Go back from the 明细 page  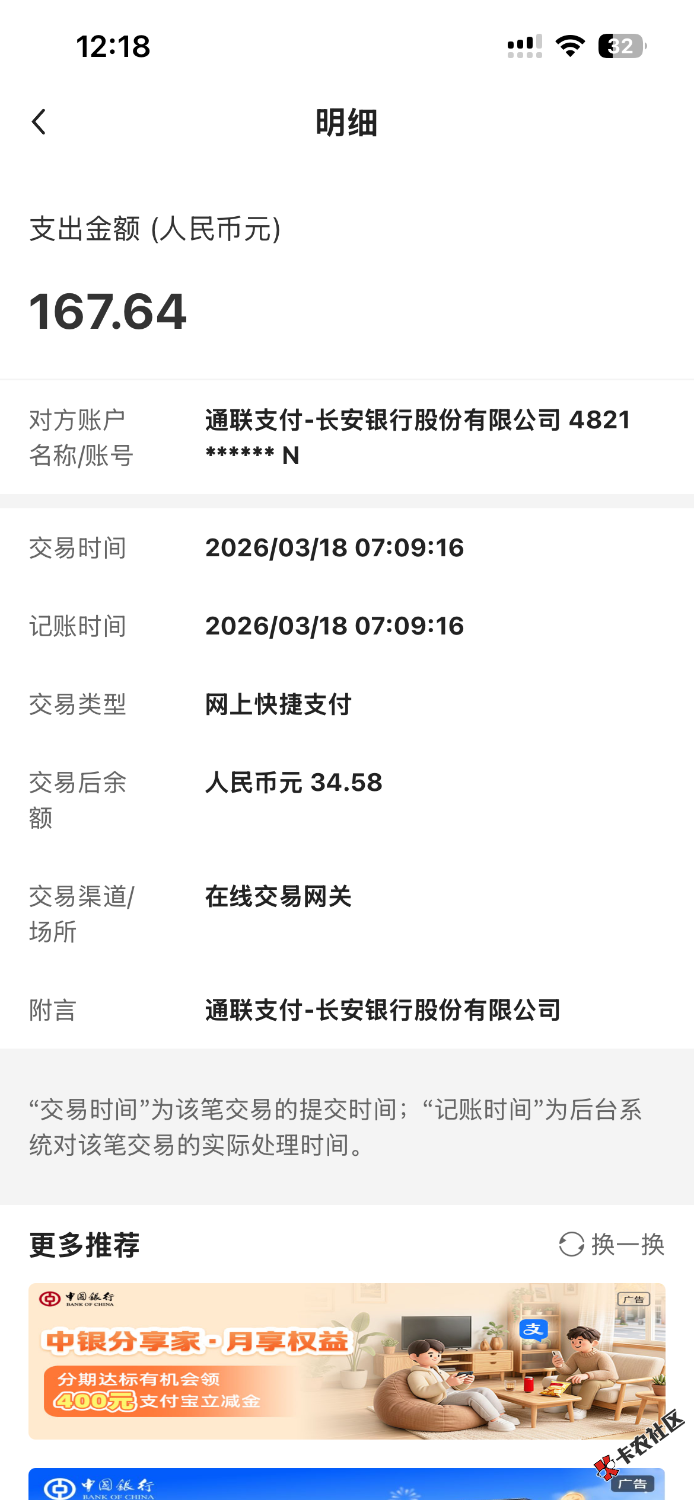(x=39, y=122)
